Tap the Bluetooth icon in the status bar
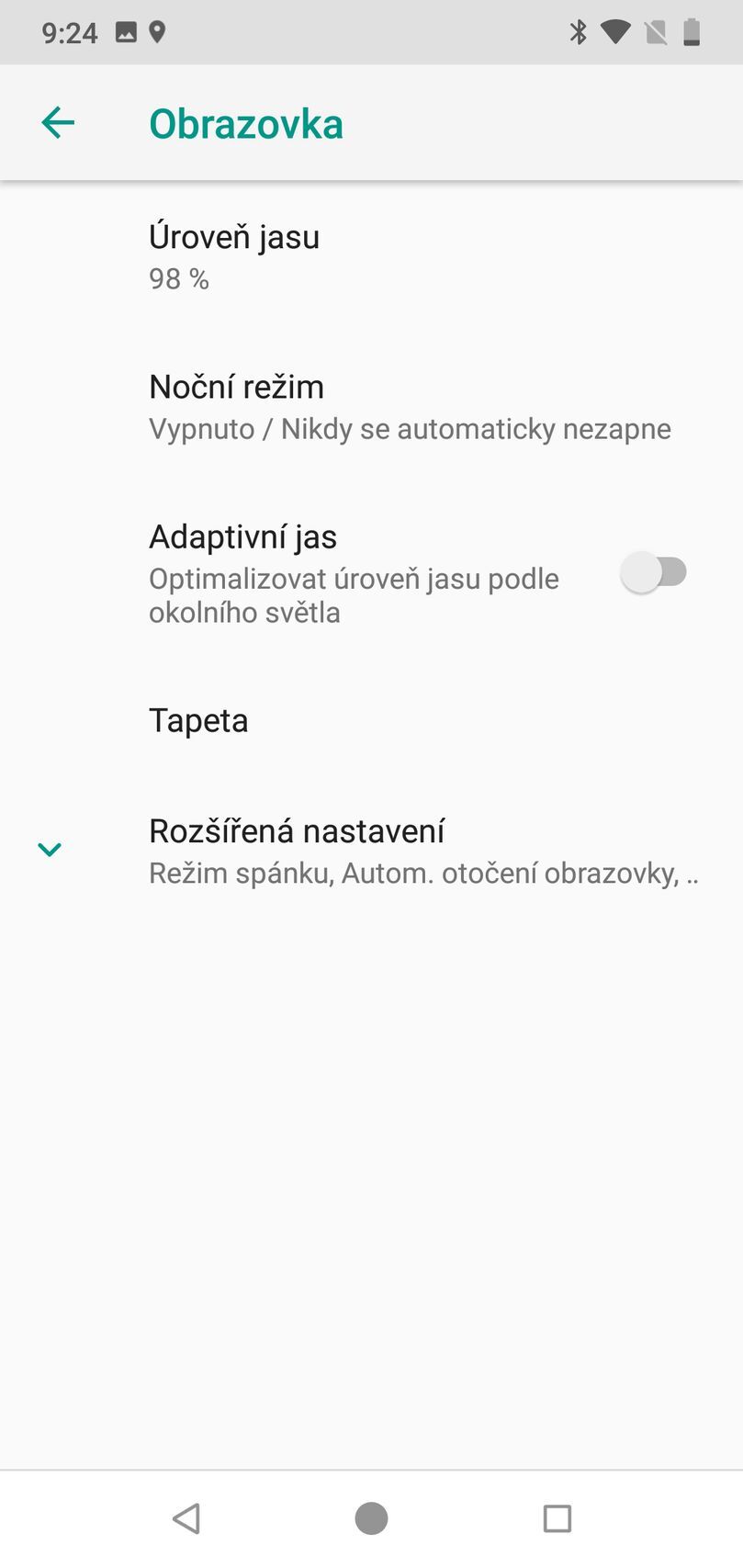Image resolution: width=743 pixels, height=1568 pixels. [578, 31]
